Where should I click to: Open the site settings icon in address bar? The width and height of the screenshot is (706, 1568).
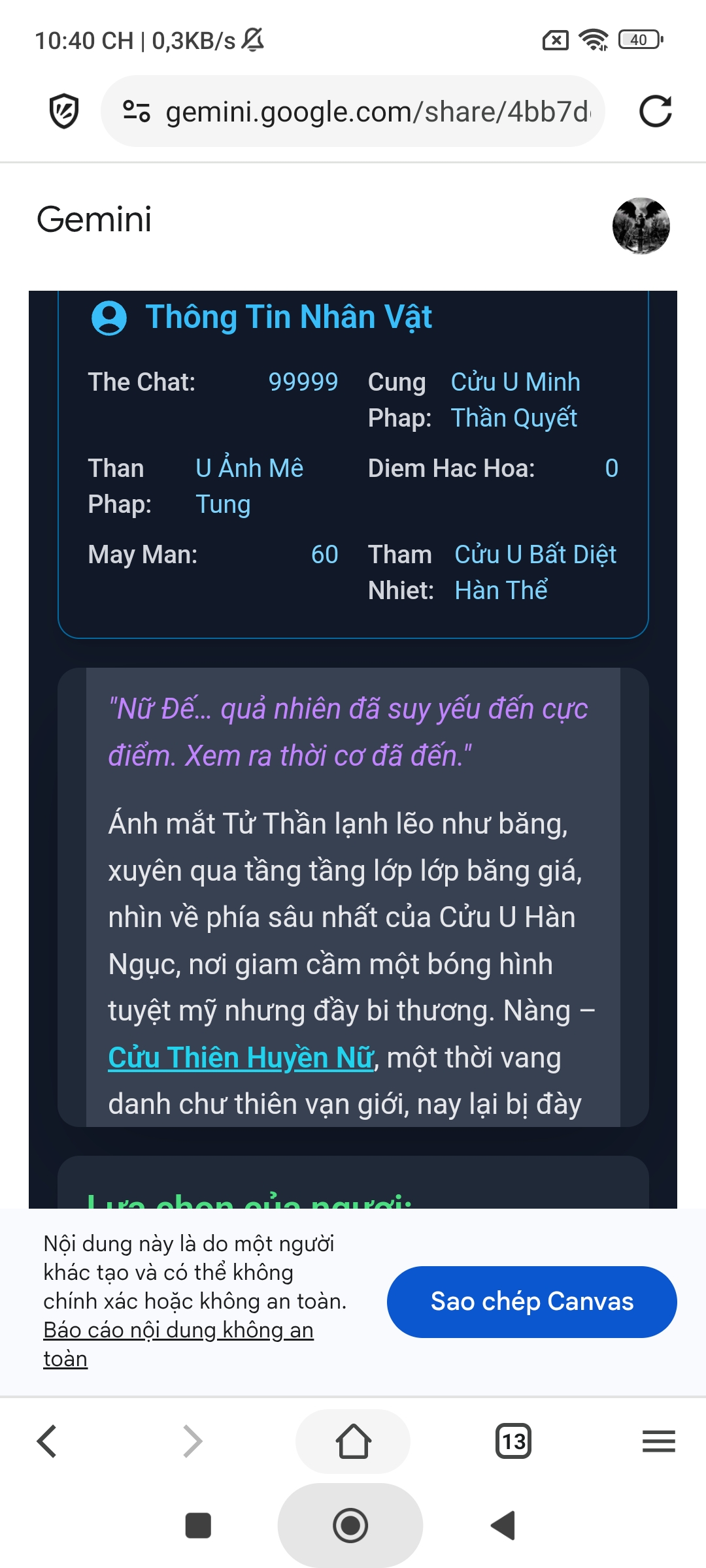point(137,111)
